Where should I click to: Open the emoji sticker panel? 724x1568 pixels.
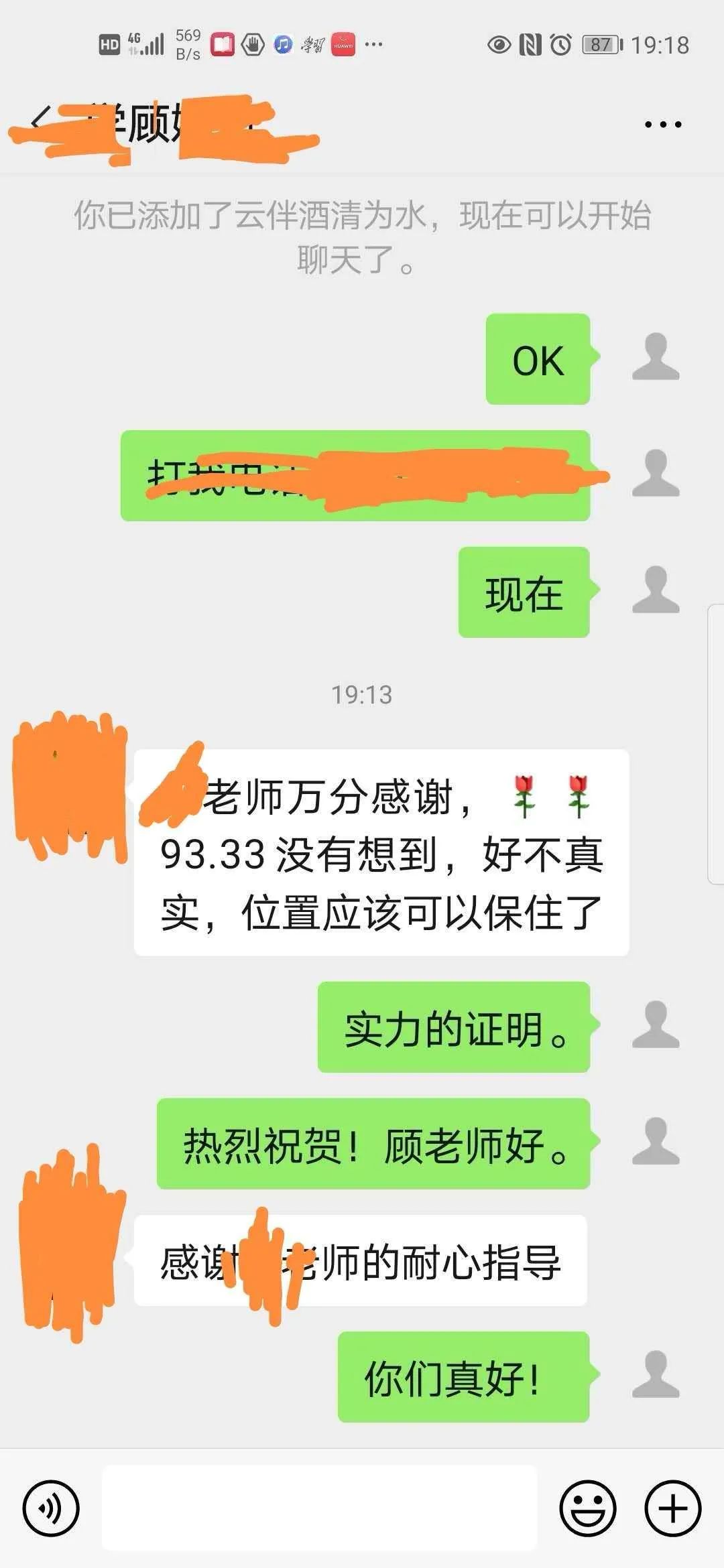point(587,1508)
